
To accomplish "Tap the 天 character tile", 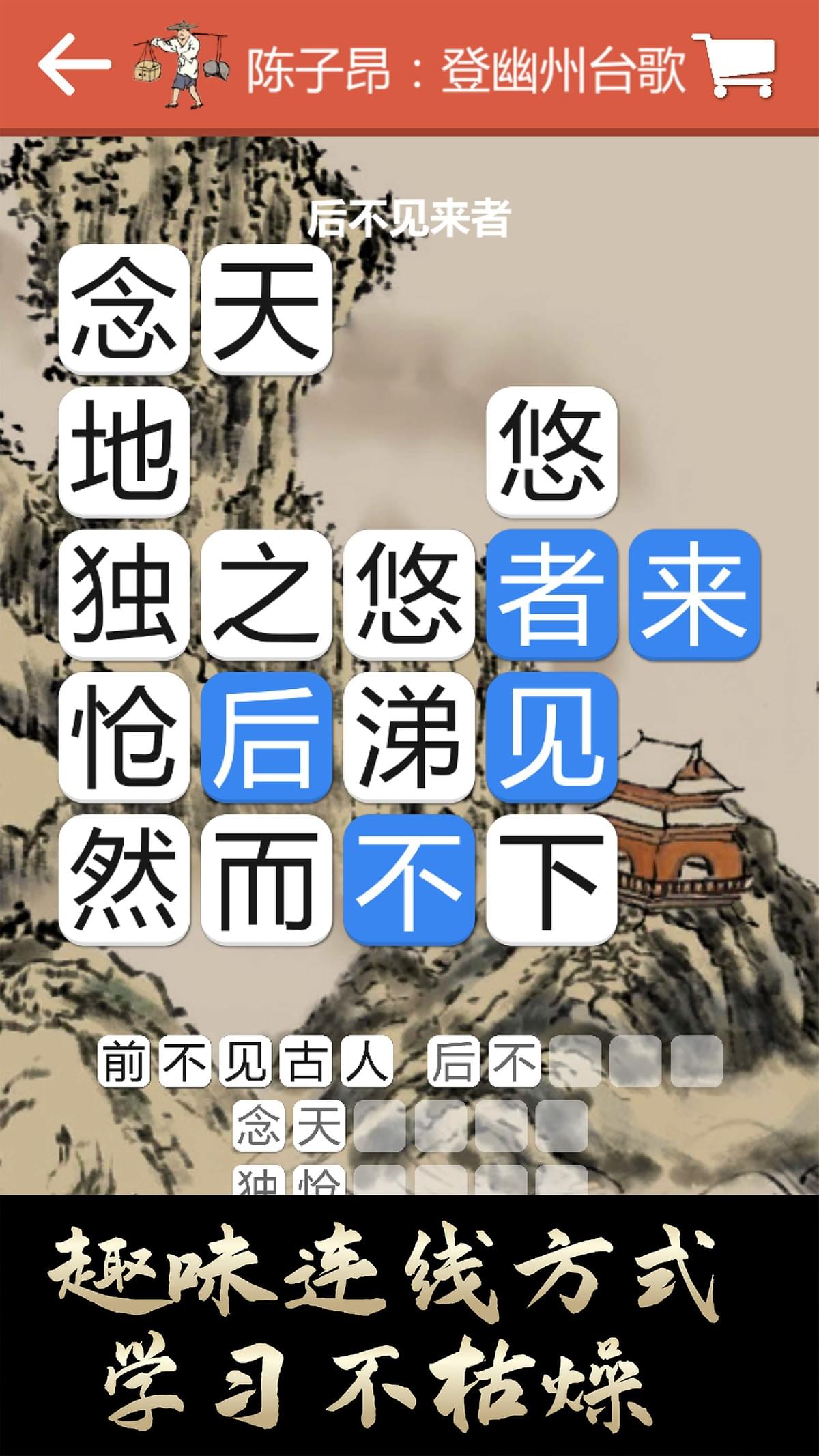I will click(266, 309).
